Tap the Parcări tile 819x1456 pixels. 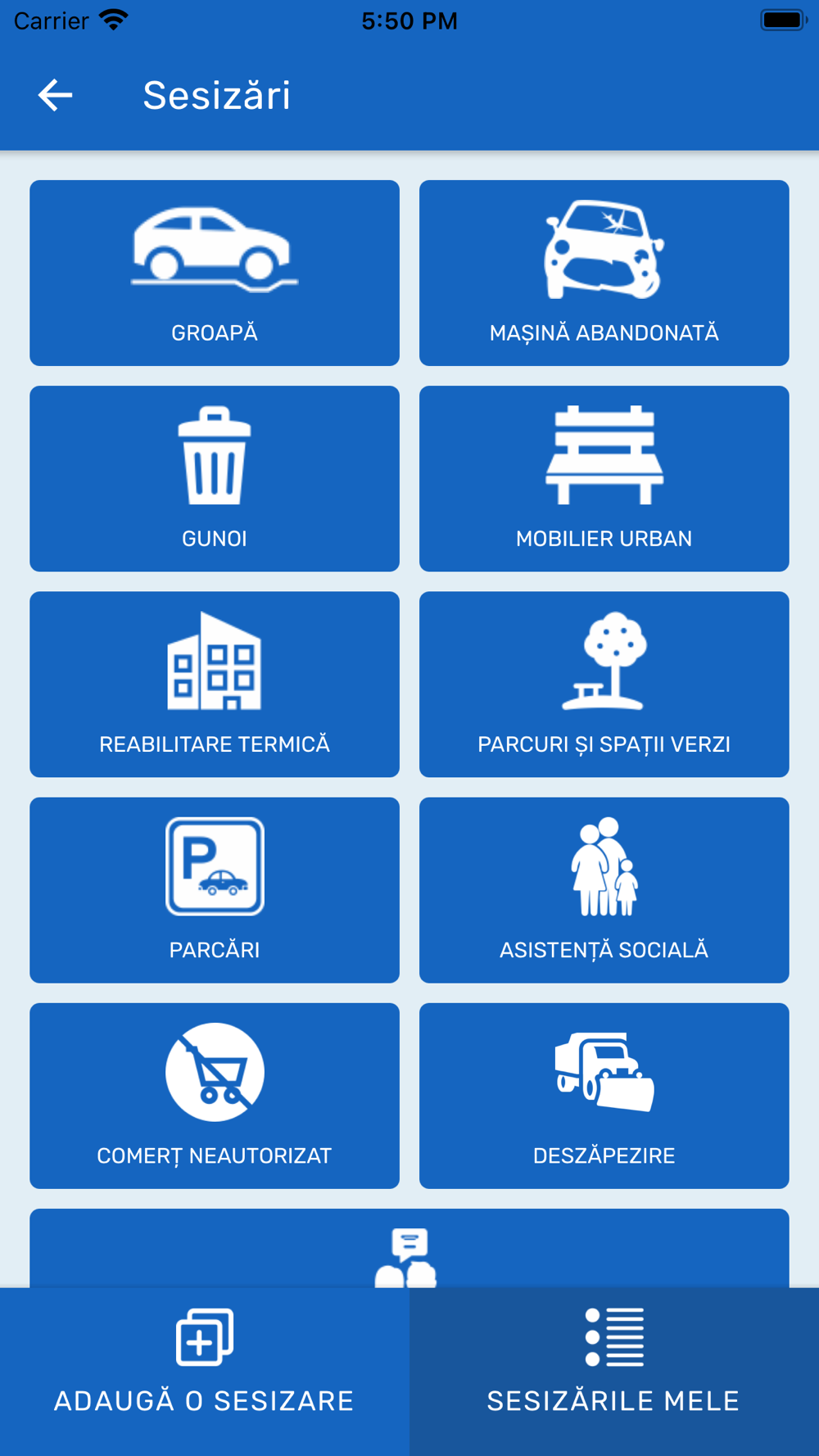coord(215,890)
